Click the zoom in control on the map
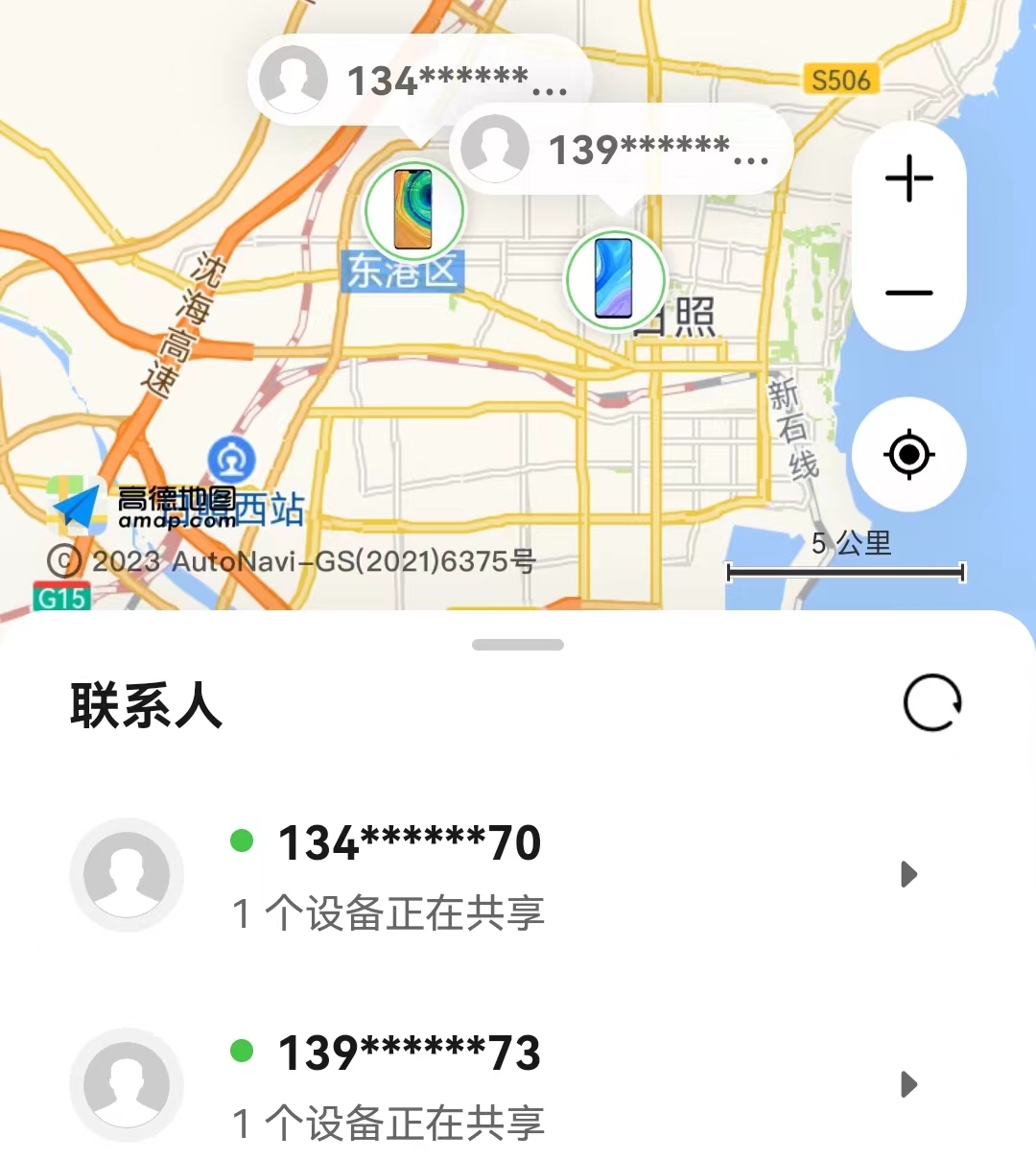 click(908, 178)
